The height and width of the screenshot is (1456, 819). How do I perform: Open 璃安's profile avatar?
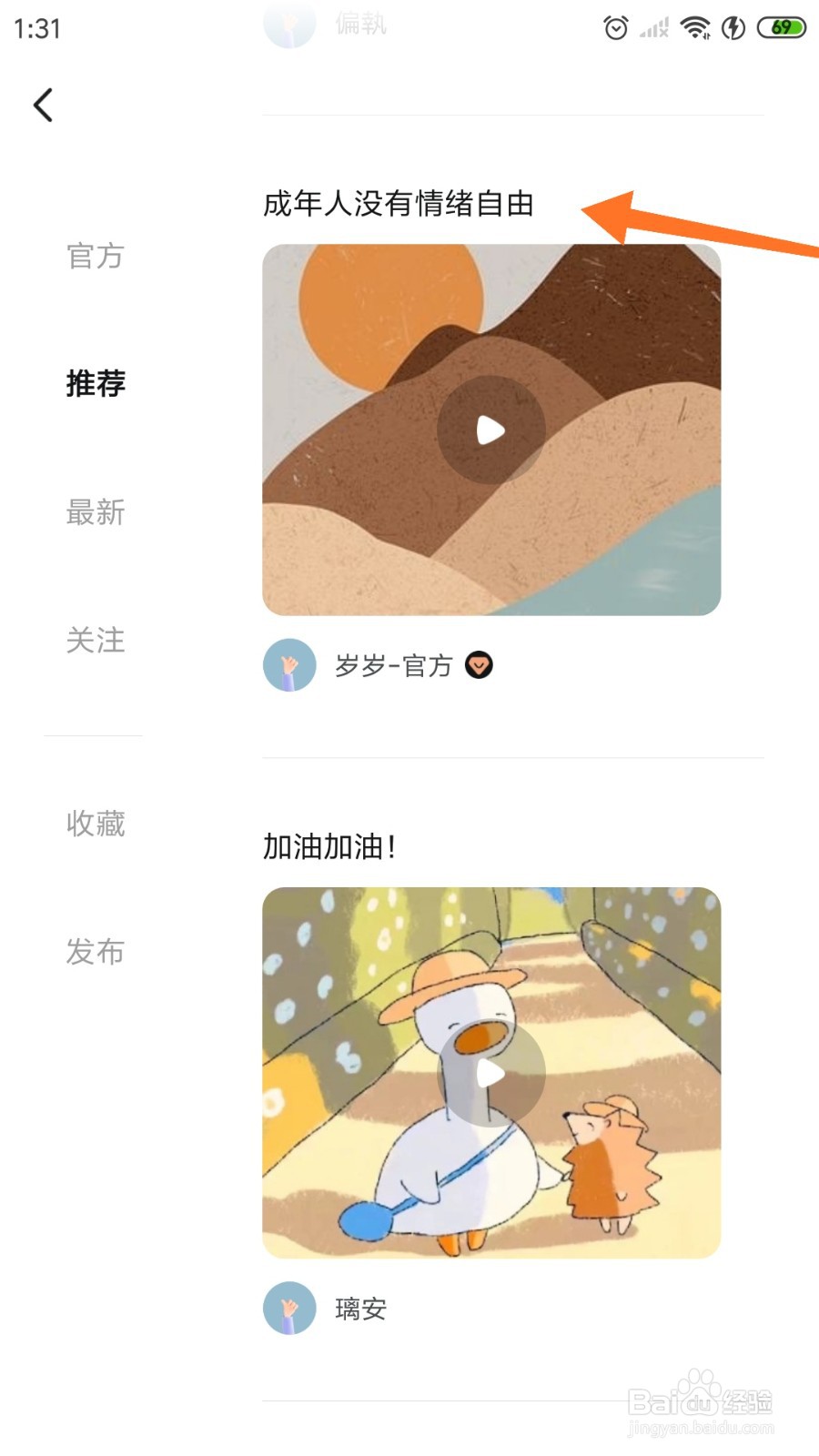pyautogui.click(x=289, y=1309)
